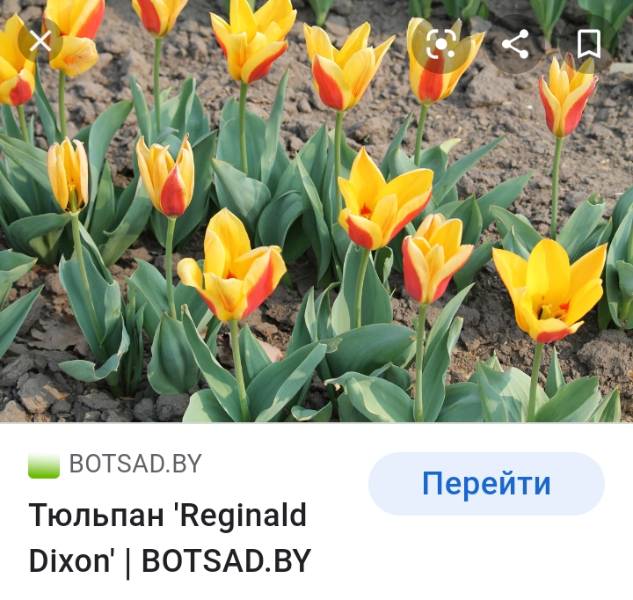Save the image to collections
633x600 pixels.
(588, 43)
